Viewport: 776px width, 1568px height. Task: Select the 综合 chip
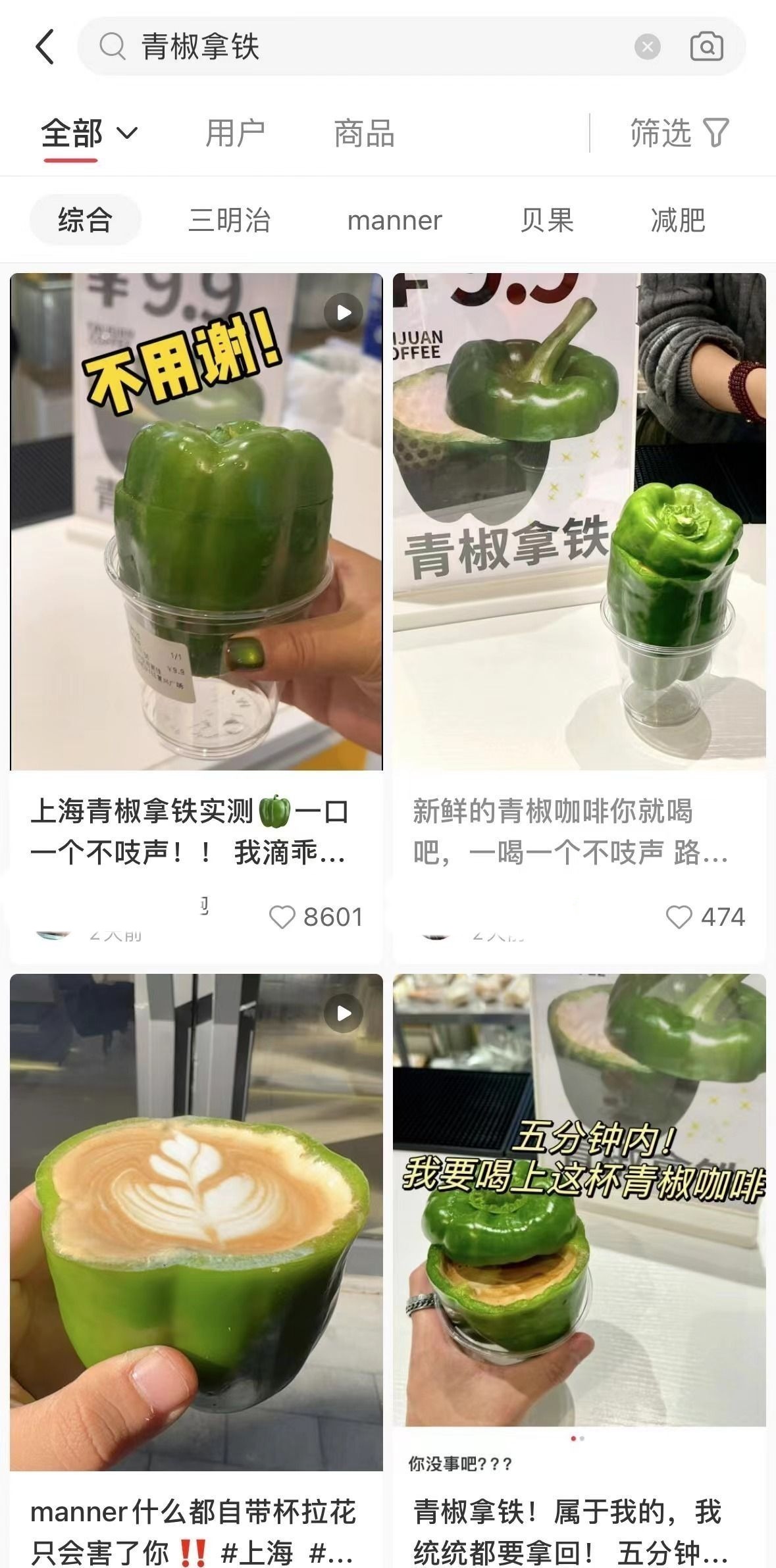(x=85, y=220)
